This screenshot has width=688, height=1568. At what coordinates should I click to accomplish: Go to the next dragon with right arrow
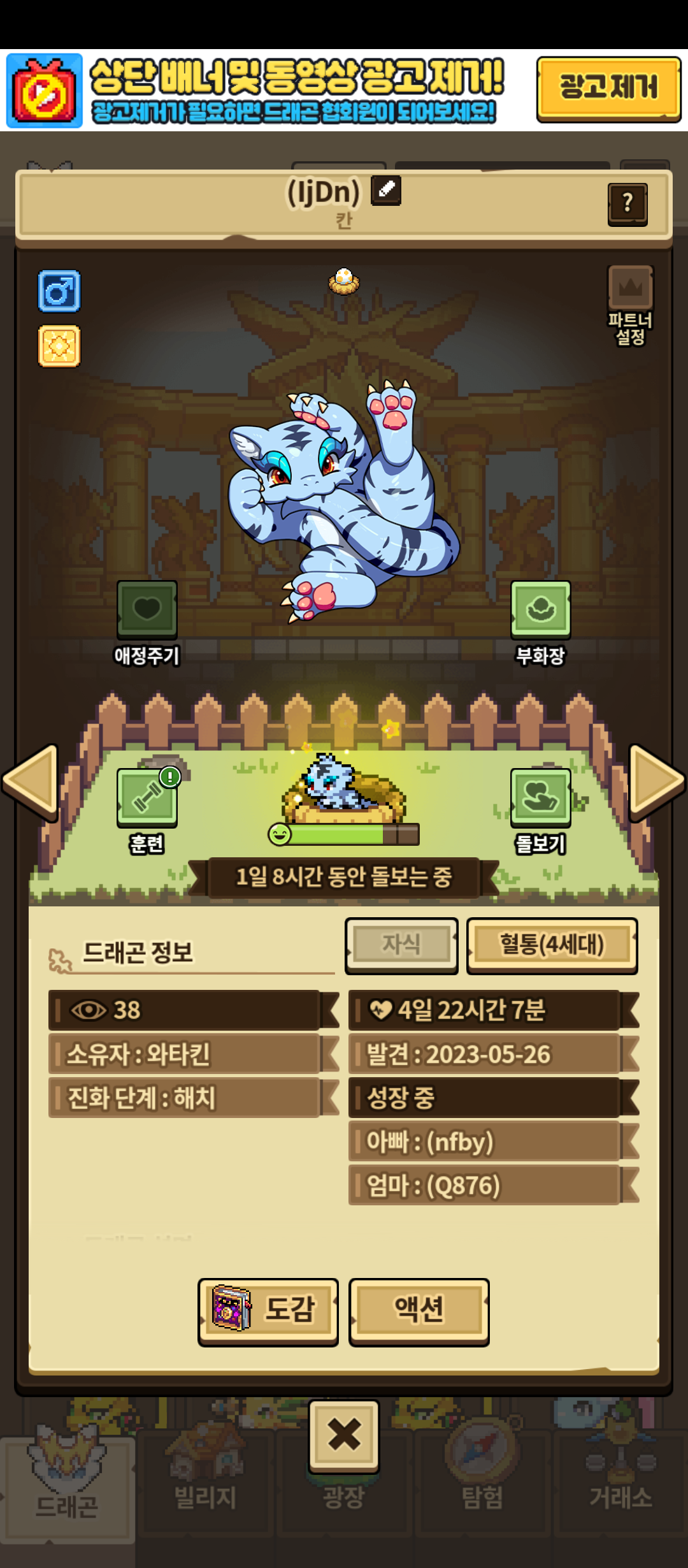[x=655, y=781]
